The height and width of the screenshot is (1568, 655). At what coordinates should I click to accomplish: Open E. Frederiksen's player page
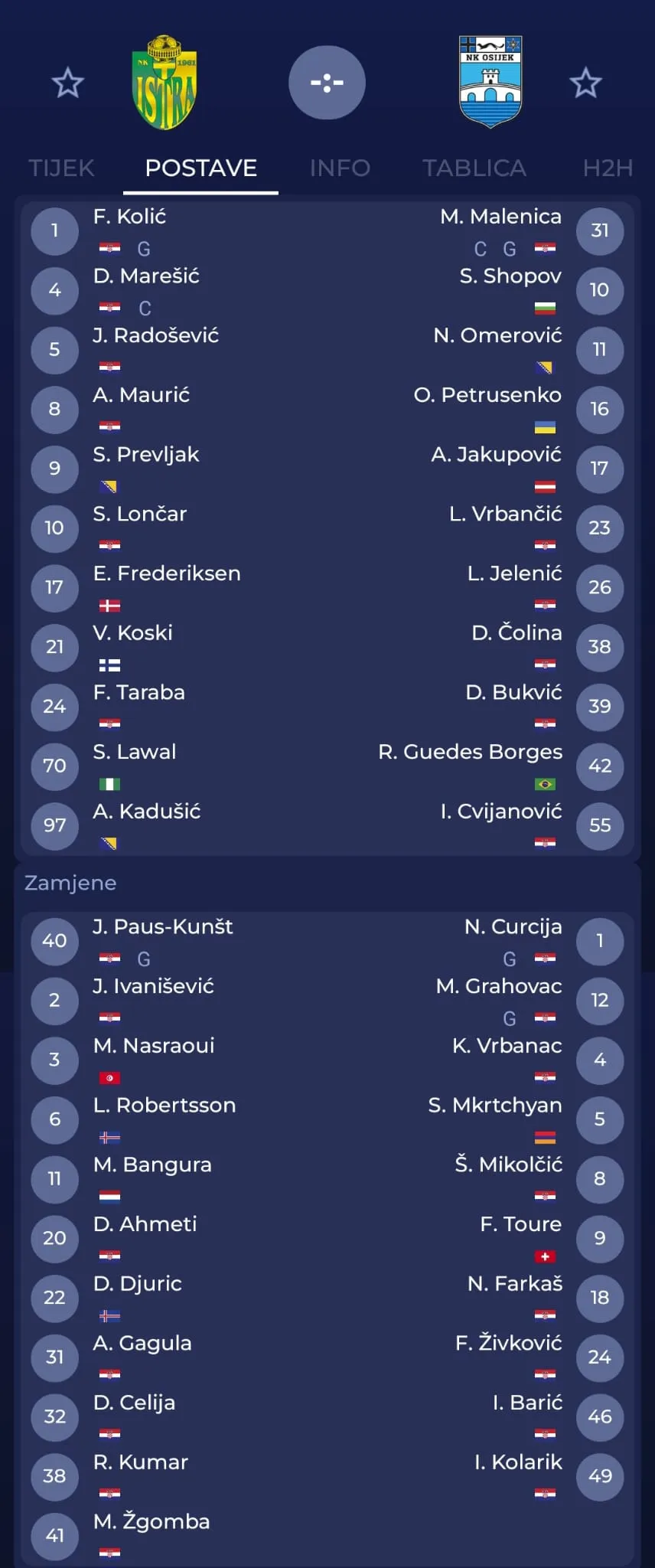coord(167,573)
